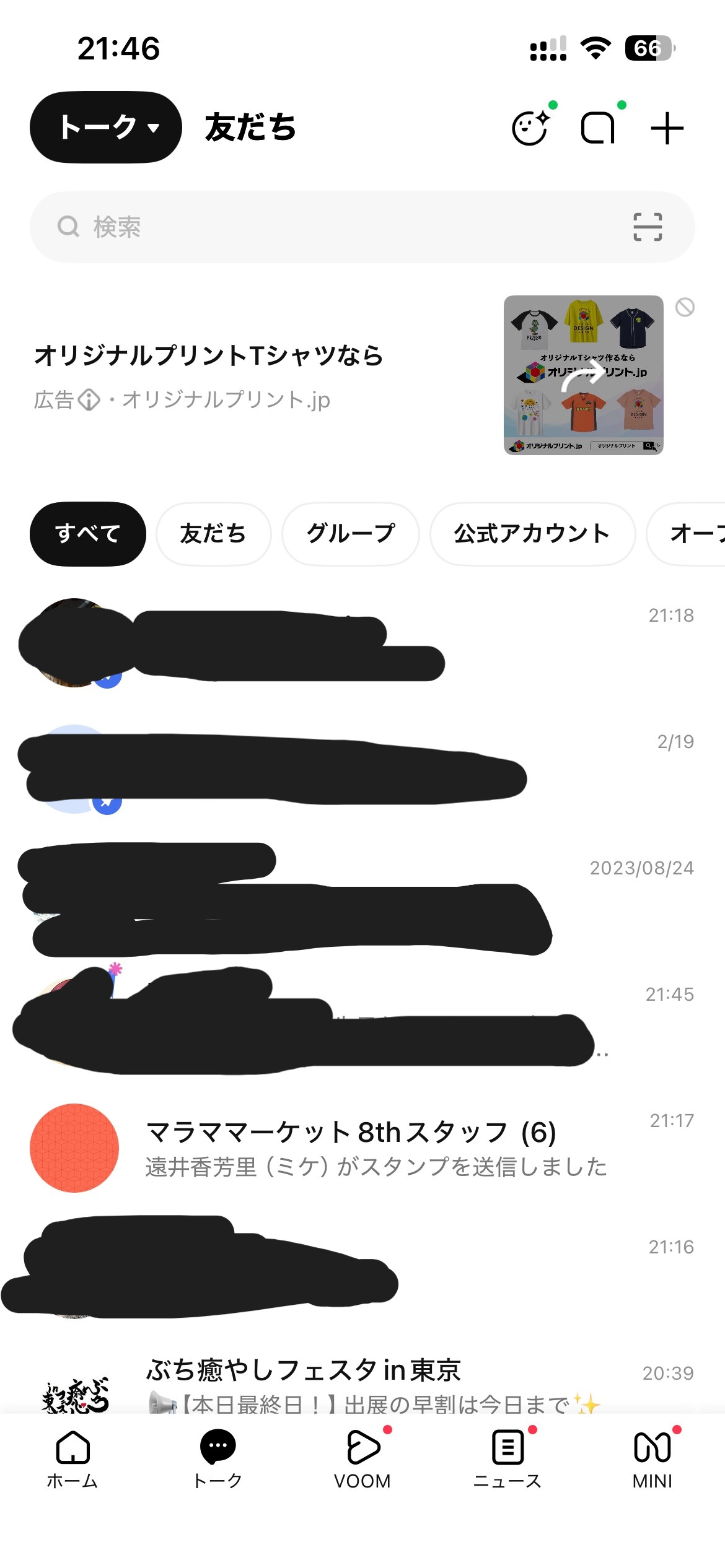Hide the オリジナルプリント.jp advertisement

click(685, 307)
